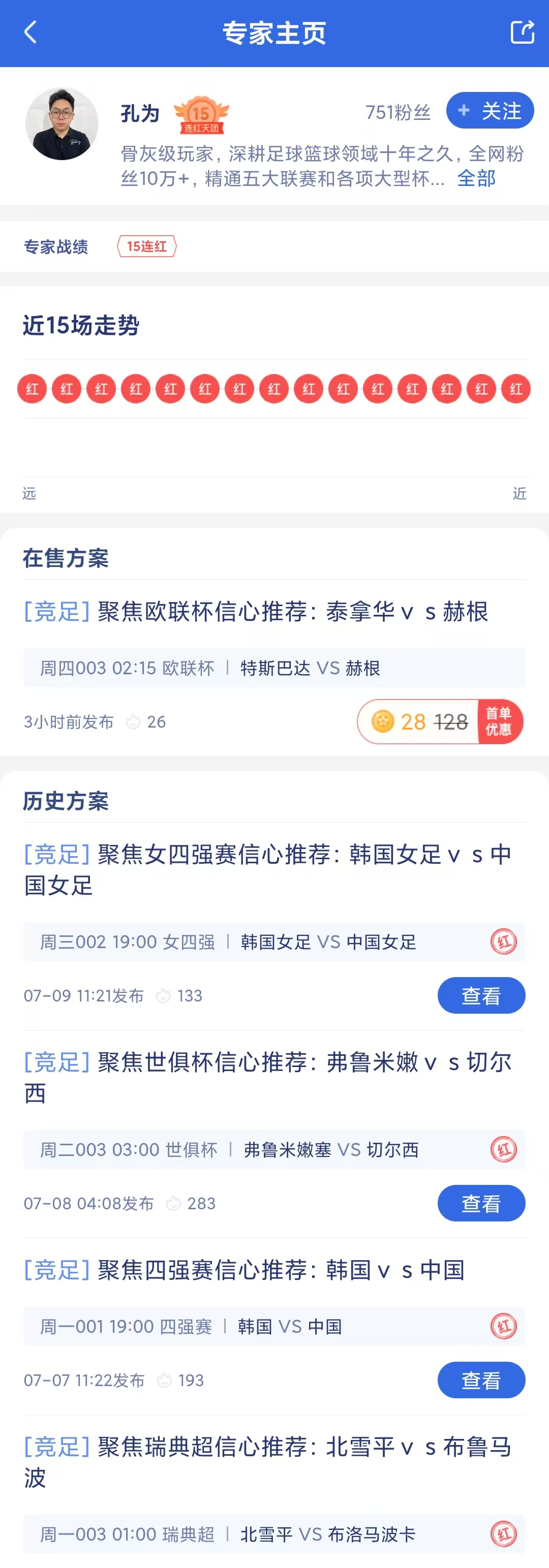The image size is (549, 1568).
Task: Go back from the expert homepage
Action: (30, 32)
